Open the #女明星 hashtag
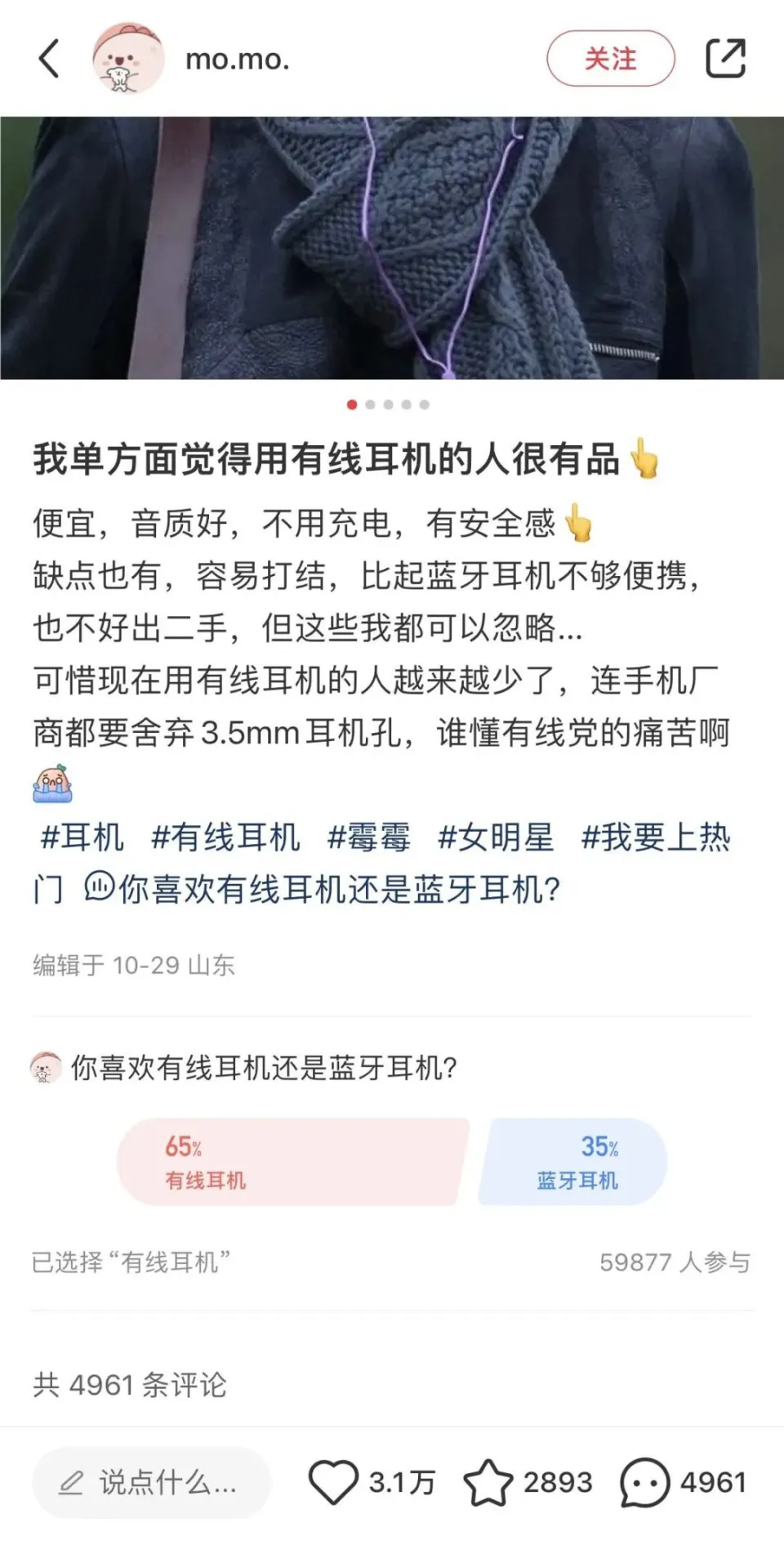 coord(496,838)
